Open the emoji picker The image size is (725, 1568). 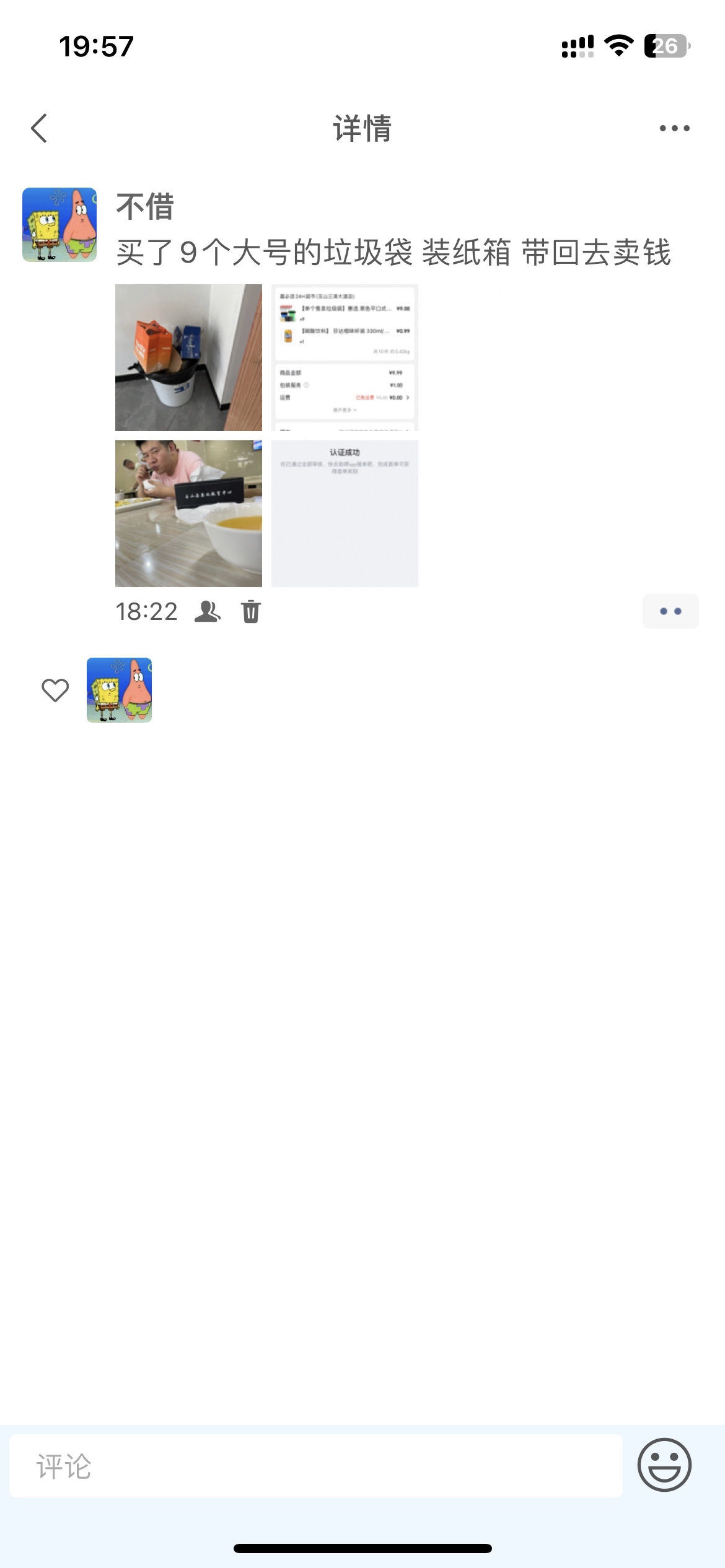664,1465
